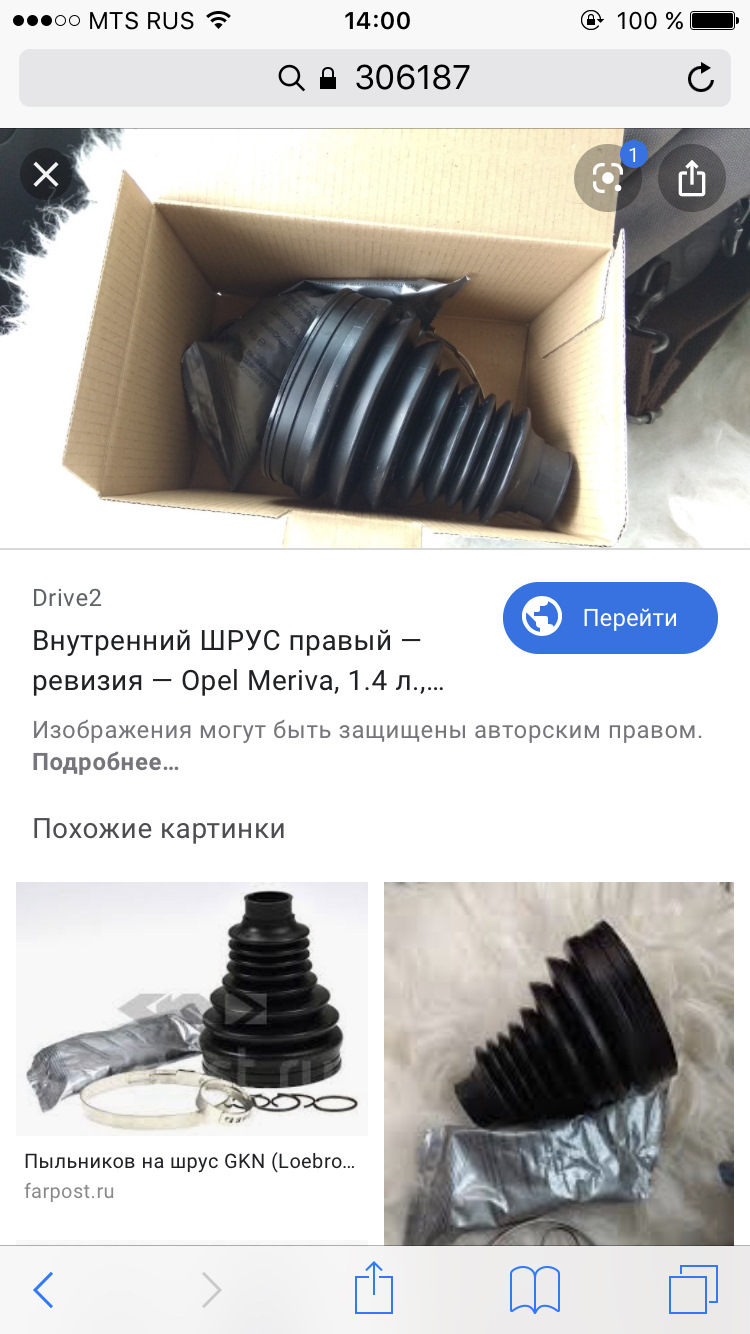This screenshot has width=750, height=1334.
Task: Open Google Lens visual search icon
Action: [608, 178]
